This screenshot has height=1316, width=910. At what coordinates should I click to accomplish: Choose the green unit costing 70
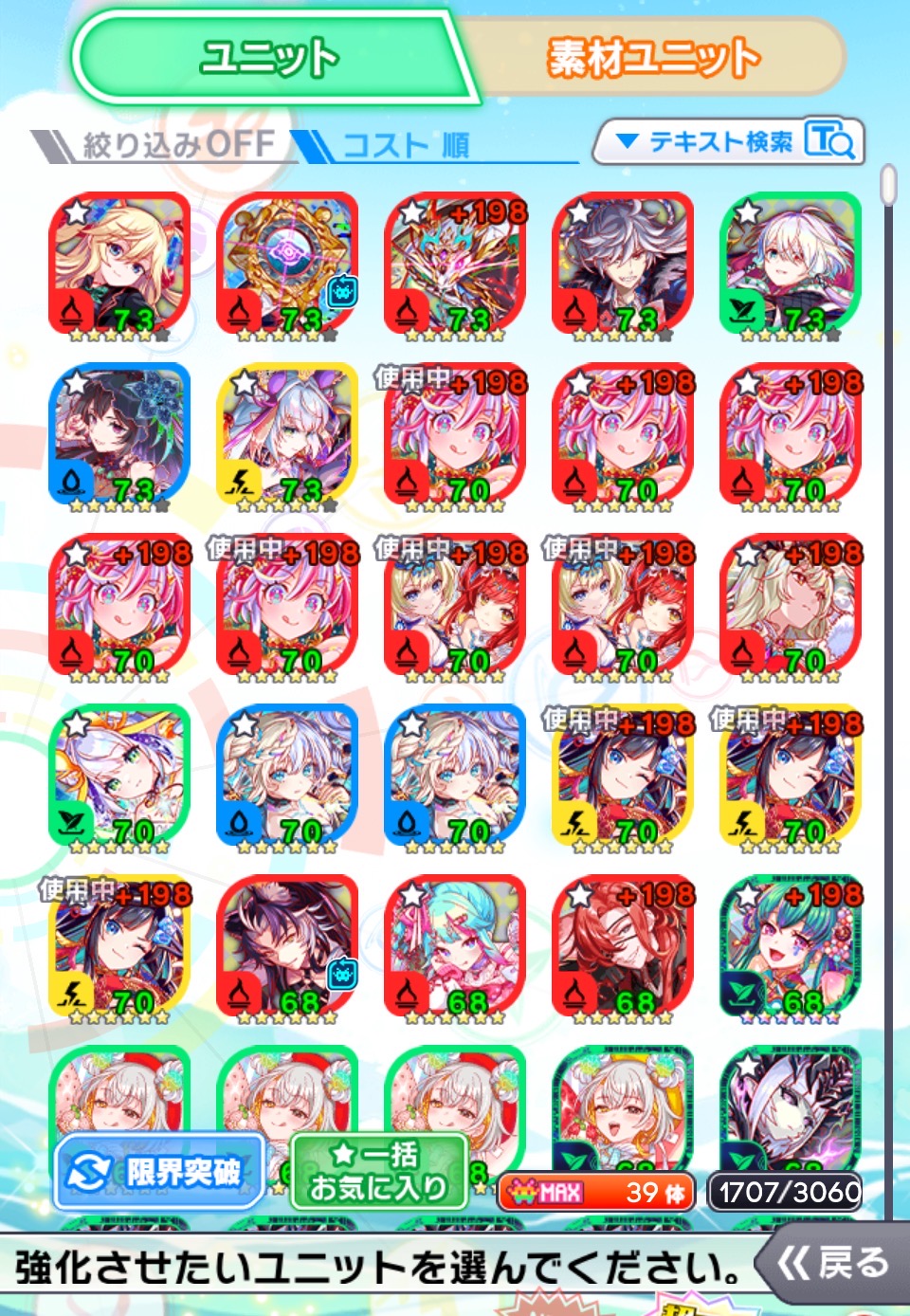tap(118, 776)
